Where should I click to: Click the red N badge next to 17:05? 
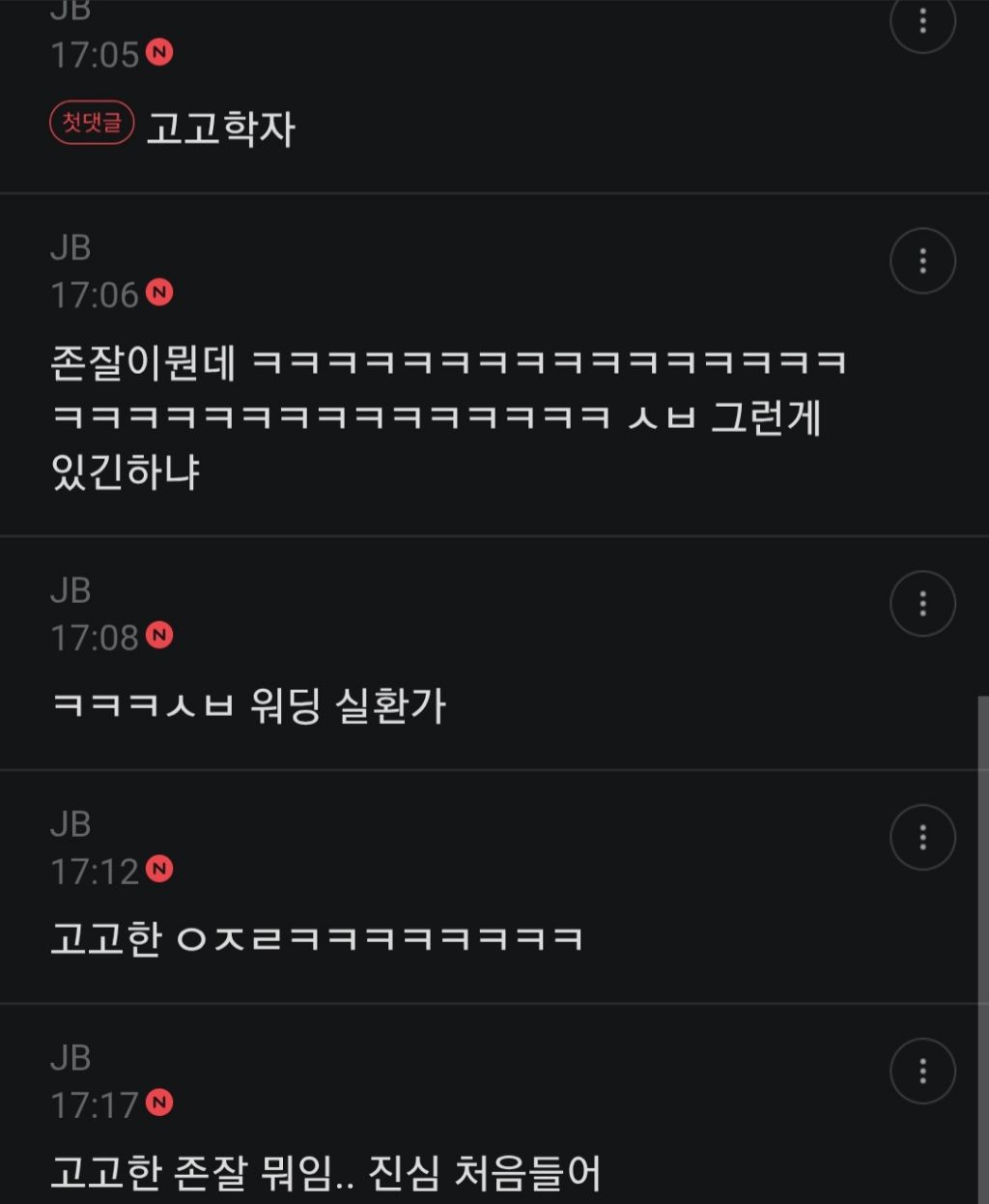tap(156, 55)
